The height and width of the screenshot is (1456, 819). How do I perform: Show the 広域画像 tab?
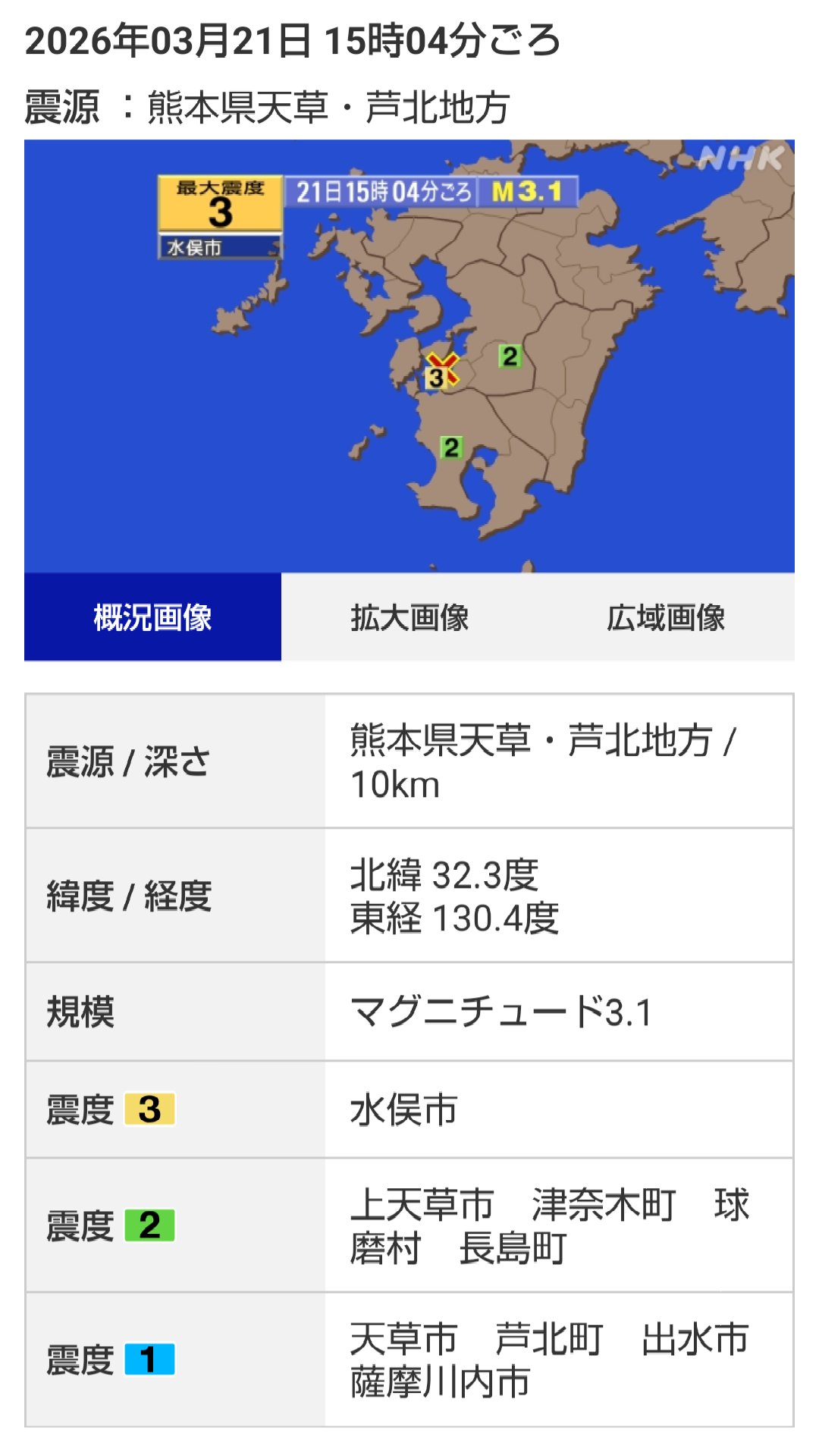pyautogui.click(x=666, y=617)
